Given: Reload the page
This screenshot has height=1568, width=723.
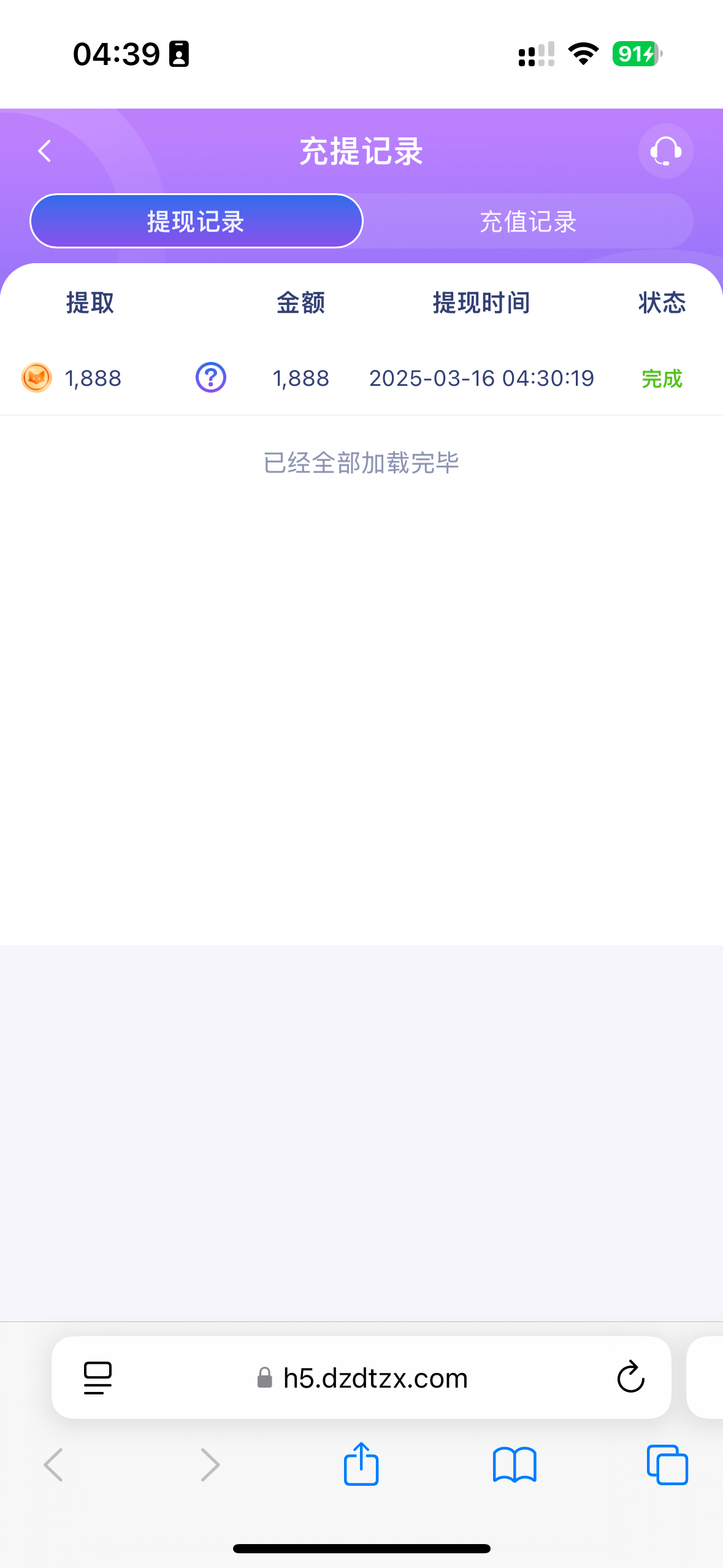Looking at the screenshot, I should 630,1378.
